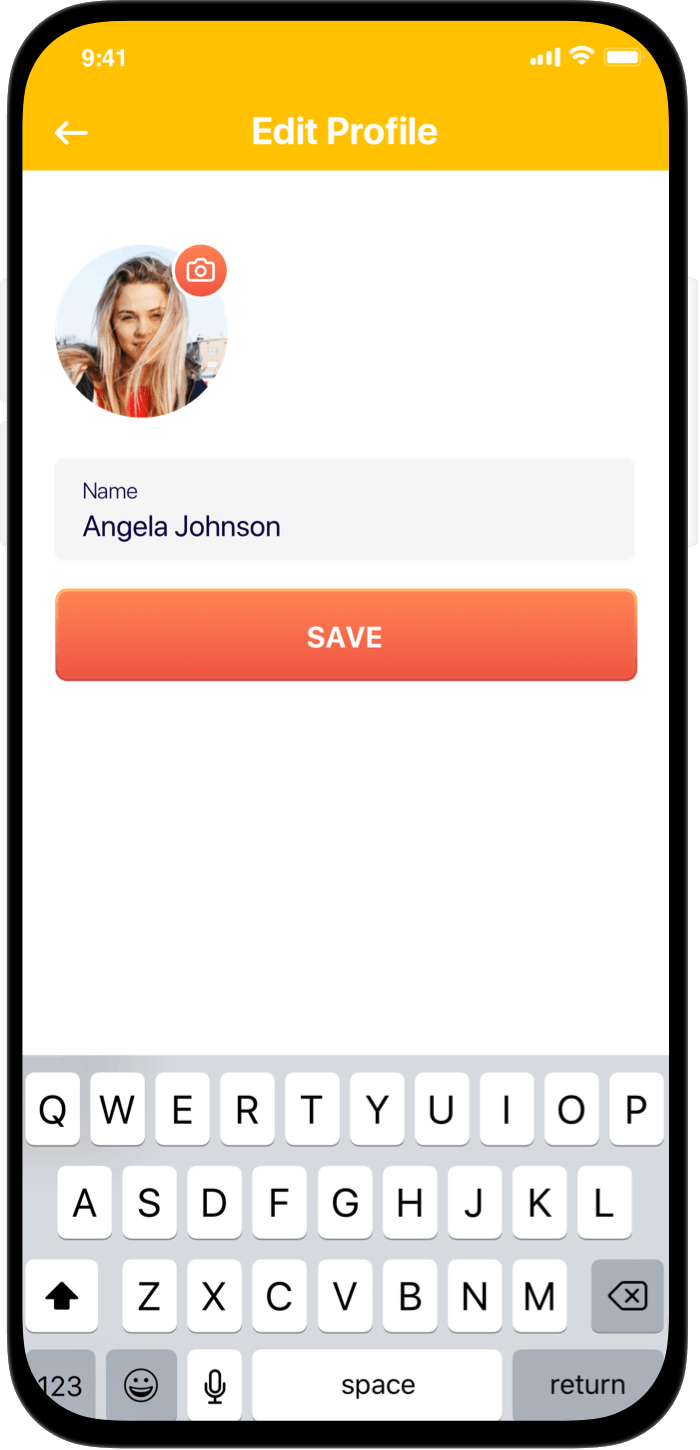Hit the backspace key on keyboard
This screenshot has height=1450, width=700.
point(627,1297)
